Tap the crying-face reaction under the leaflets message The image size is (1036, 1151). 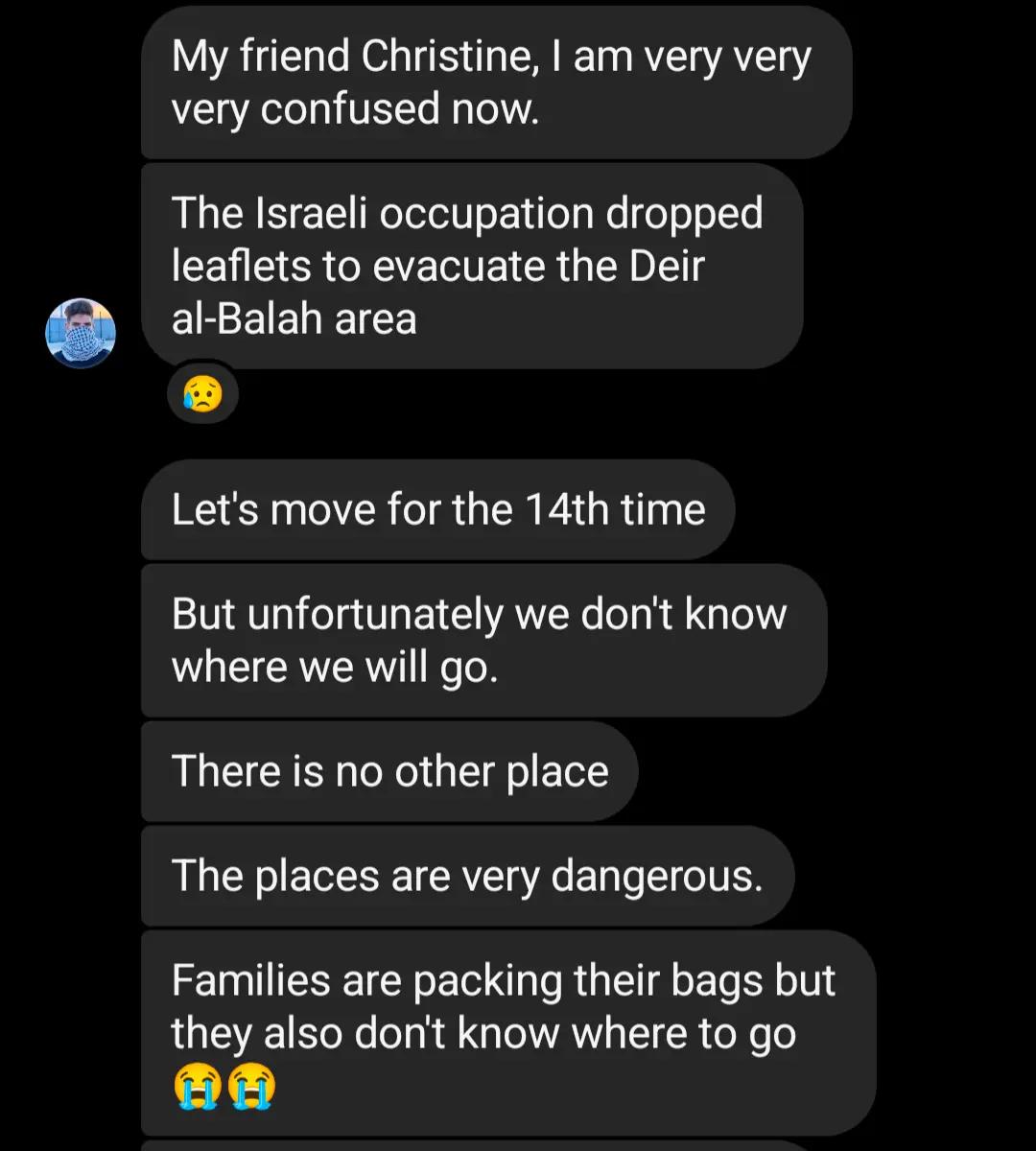201,394
